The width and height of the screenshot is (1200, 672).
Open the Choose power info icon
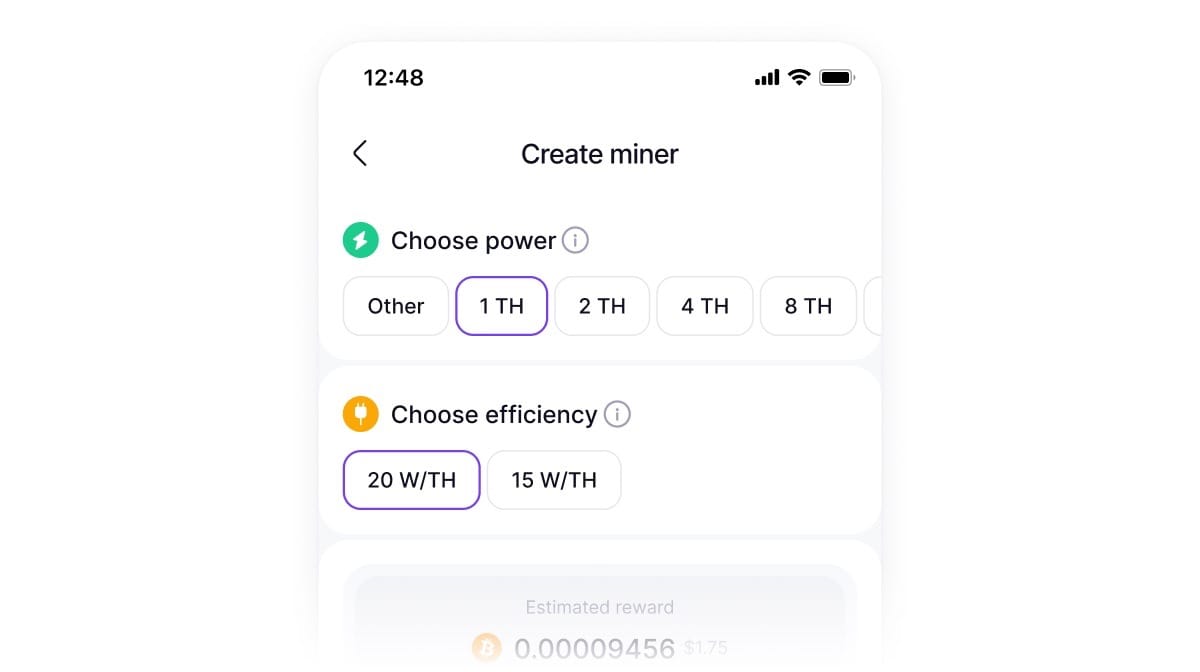click(x=575, y=241)
